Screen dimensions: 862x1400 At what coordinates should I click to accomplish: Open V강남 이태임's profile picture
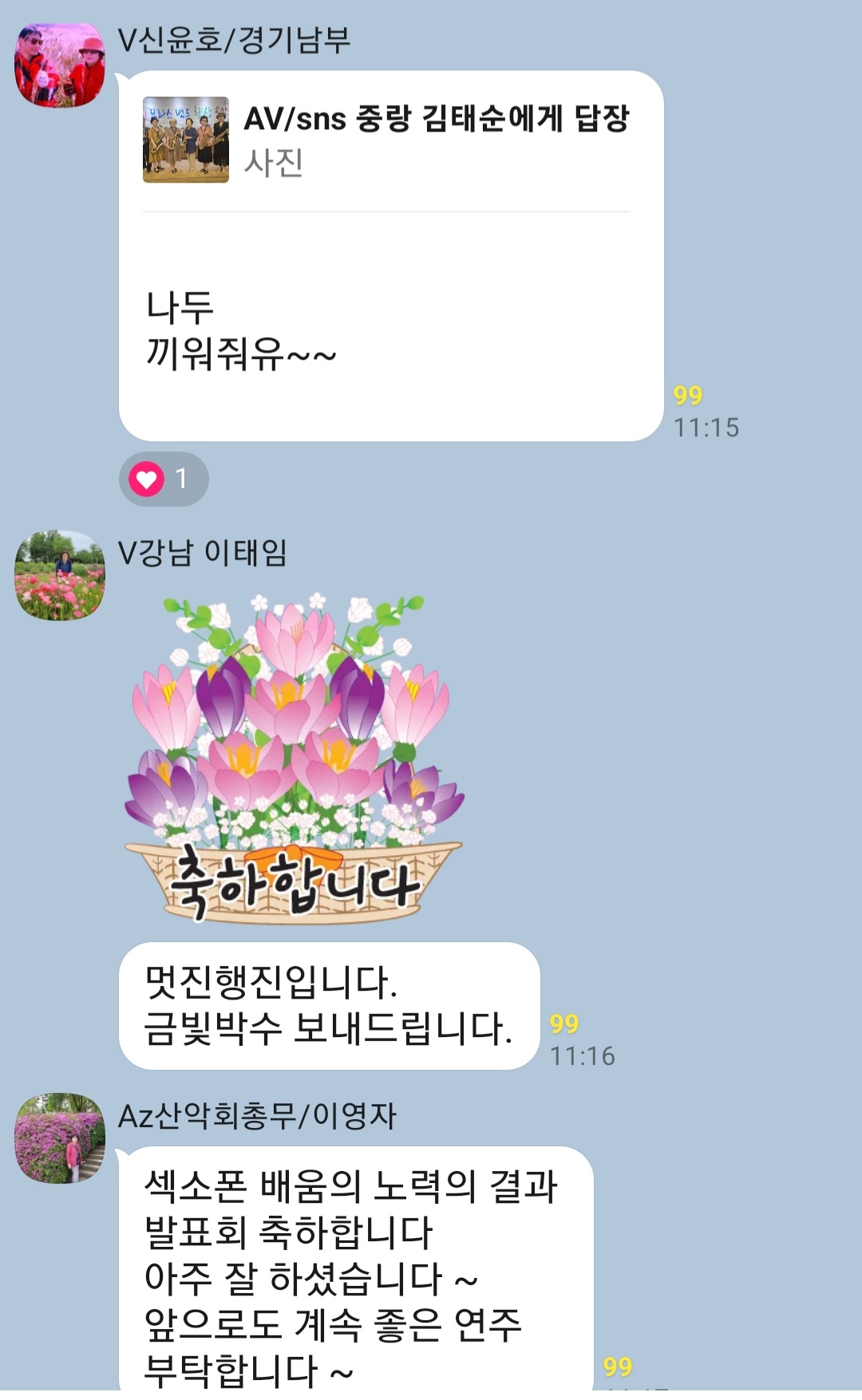point(60,575)
